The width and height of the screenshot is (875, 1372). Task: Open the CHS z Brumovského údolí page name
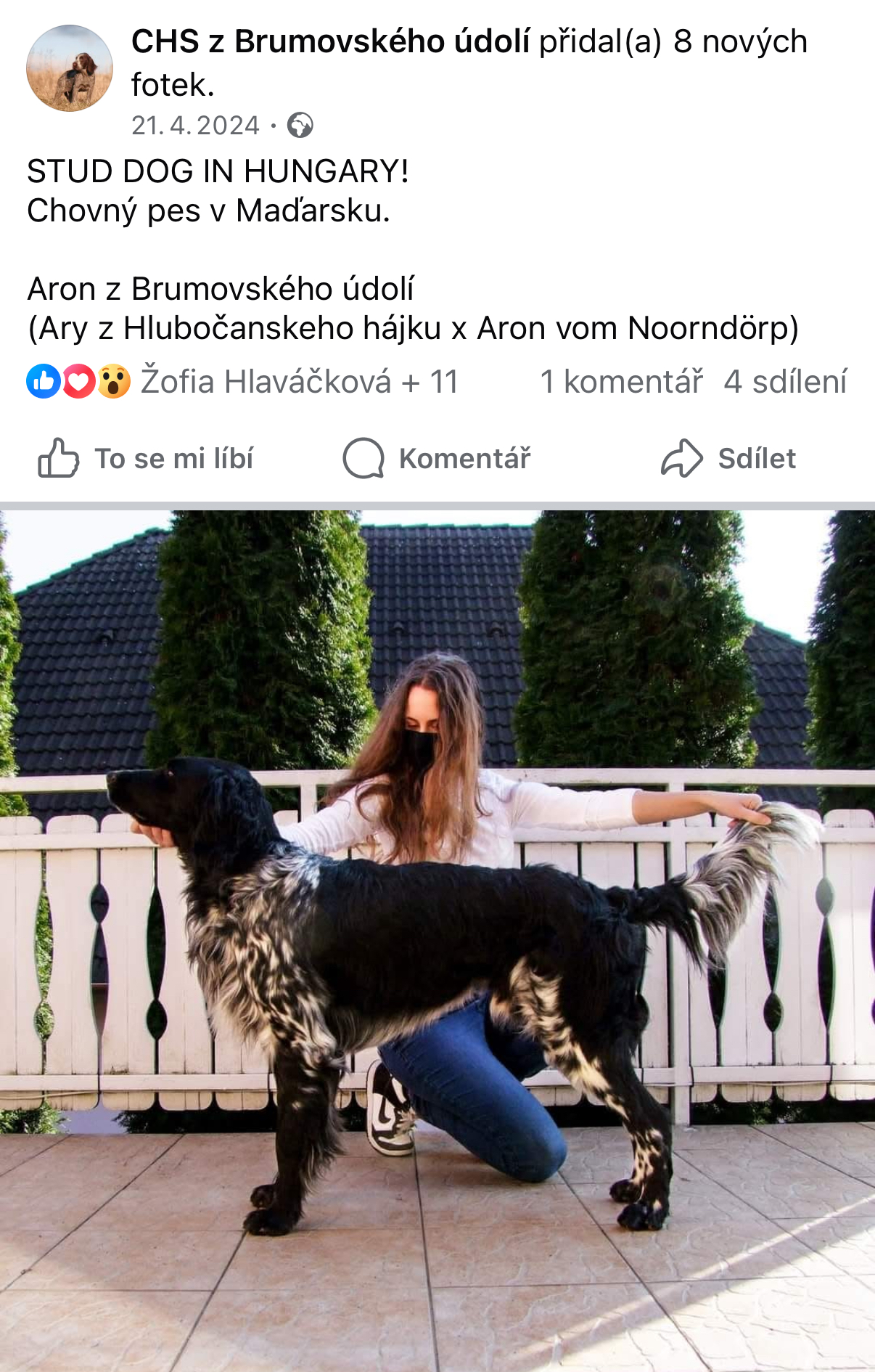pos(330,42)
